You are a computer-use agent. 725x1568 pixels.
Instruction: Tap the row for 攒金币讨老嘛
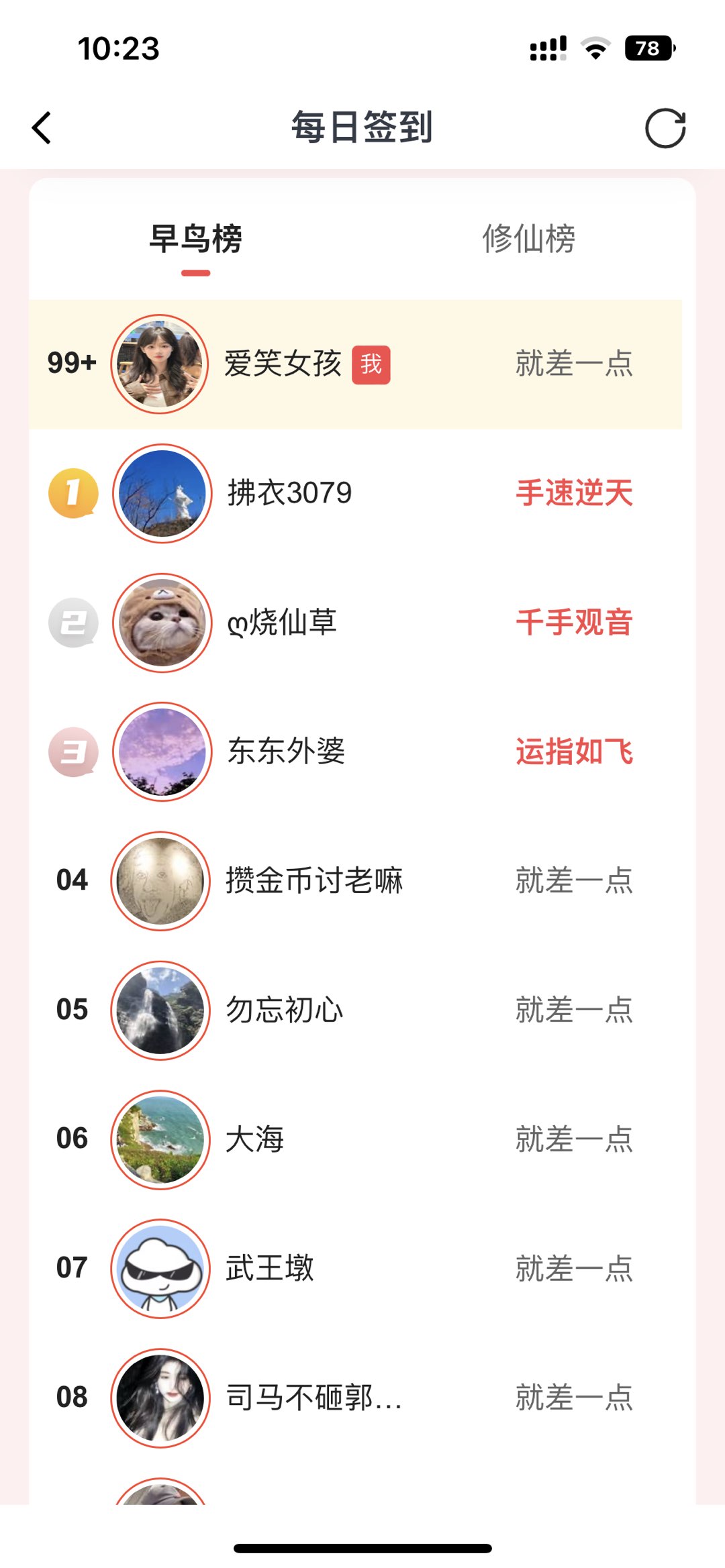(x=313, y=881)
